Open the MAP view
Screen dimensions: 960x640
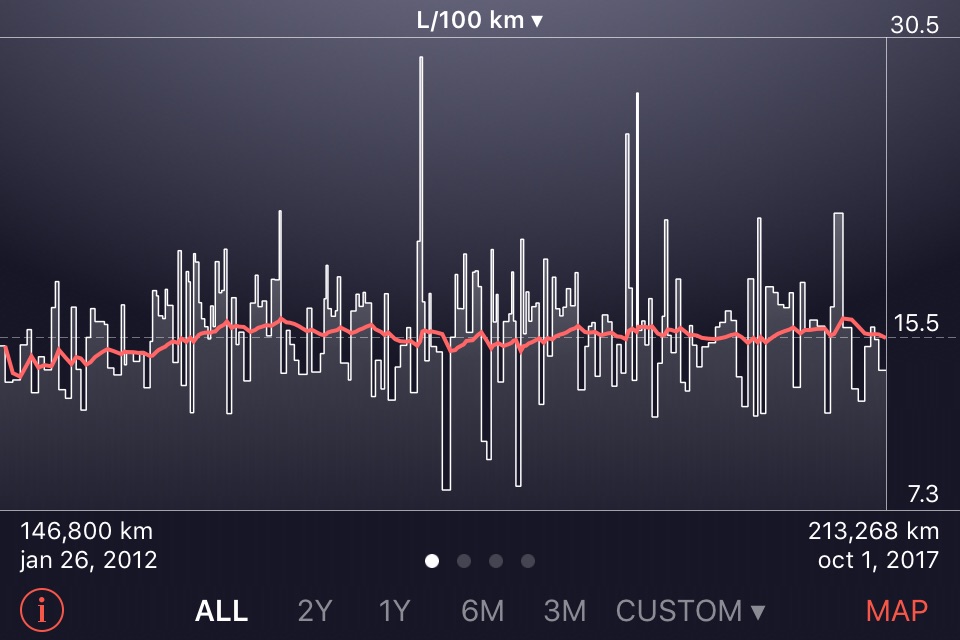(x=896, y=611)
